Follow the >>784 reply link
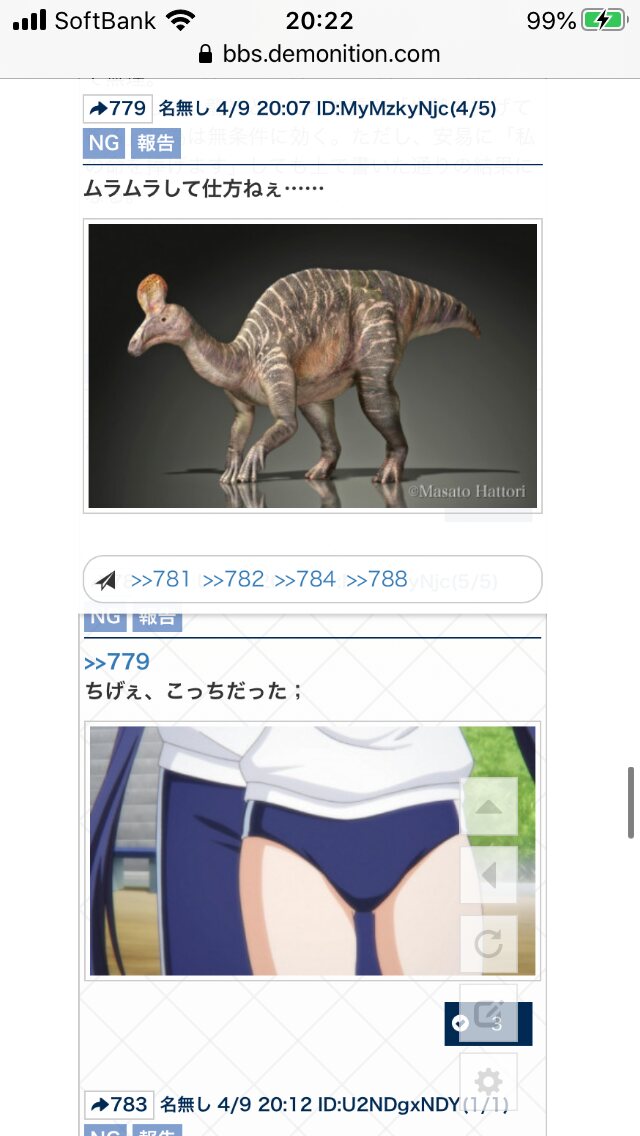The height and width of the screenshot is (1136, 640). pos(305,579)
